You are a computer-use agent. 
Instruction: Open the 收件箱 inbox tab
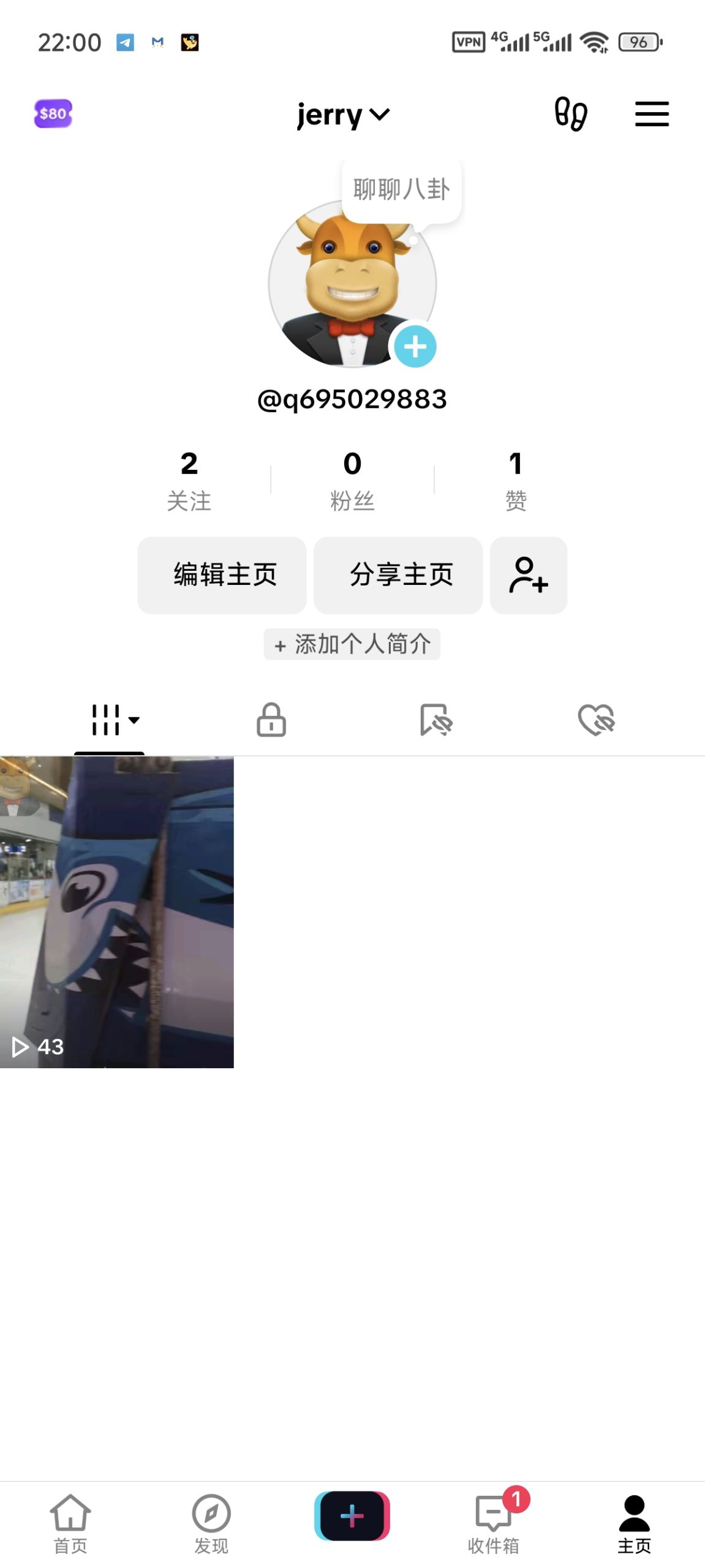coord(494,1524)
